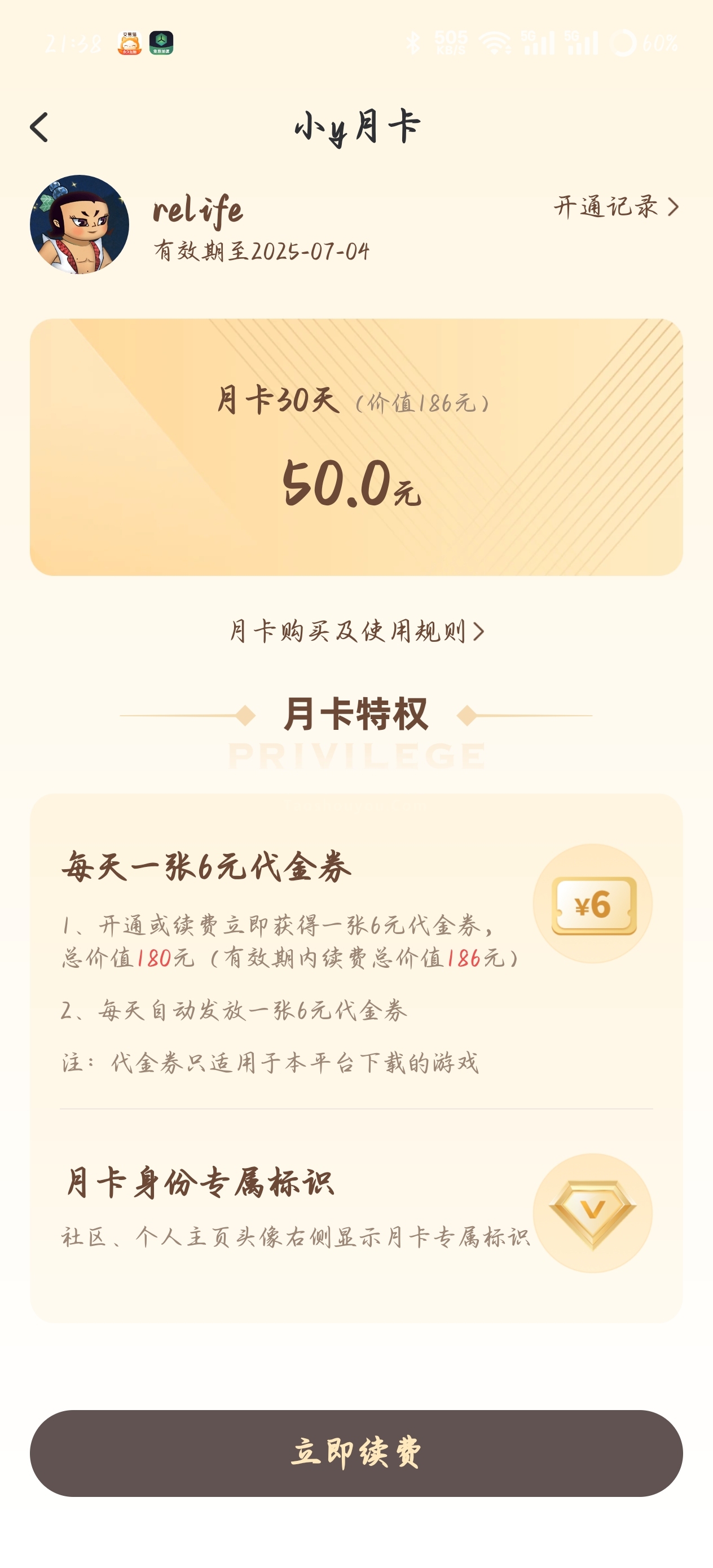Viewport: 713px width, 1568px height.
Task: Open 开通记录 activation records
Action: point(615,207)
